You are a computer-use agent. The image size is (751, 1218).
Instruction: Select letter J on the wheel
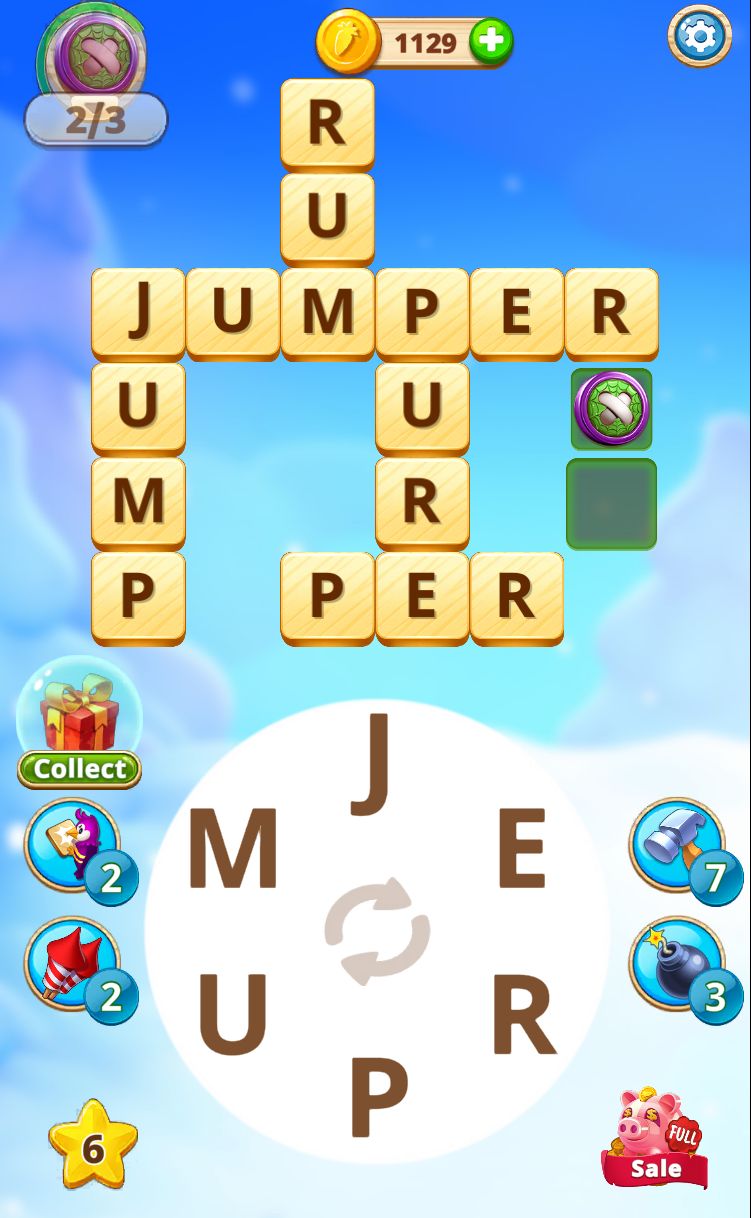(x=375, y=762)
